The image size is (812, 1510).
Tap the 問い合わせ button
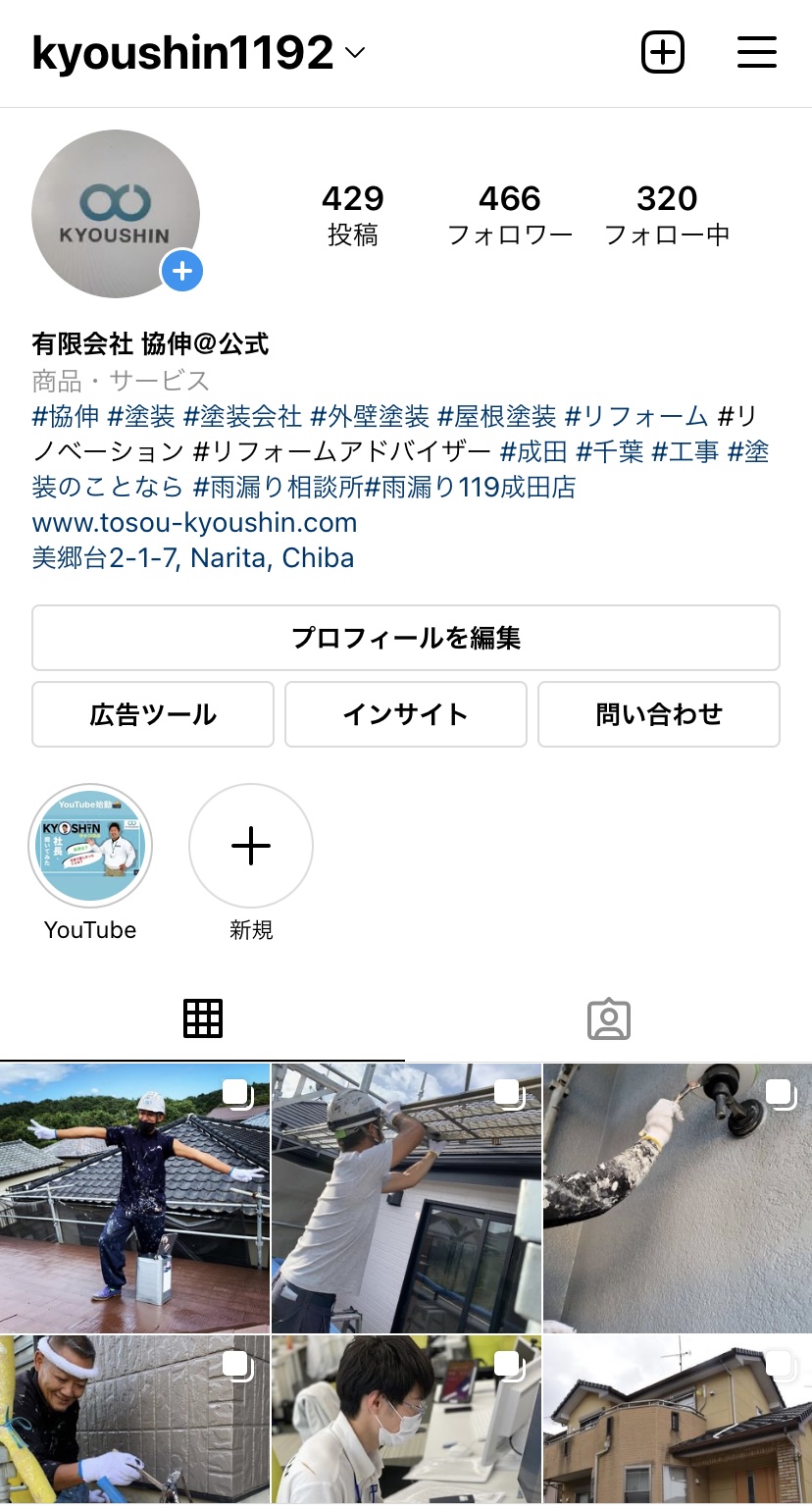pyautogui.click(x=659, y=714)
